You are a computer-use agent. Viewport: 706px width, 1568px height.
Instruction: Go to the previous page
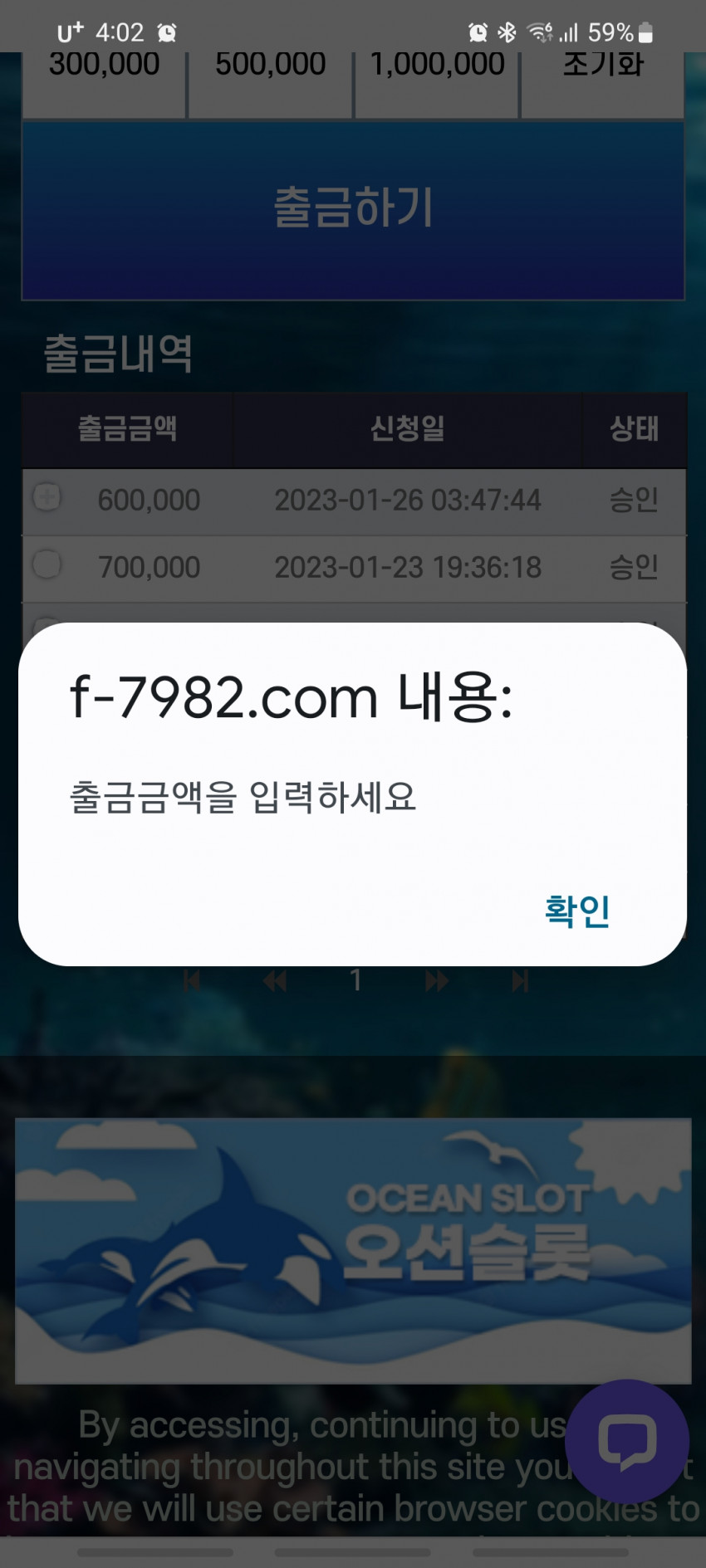pos(274,982)
